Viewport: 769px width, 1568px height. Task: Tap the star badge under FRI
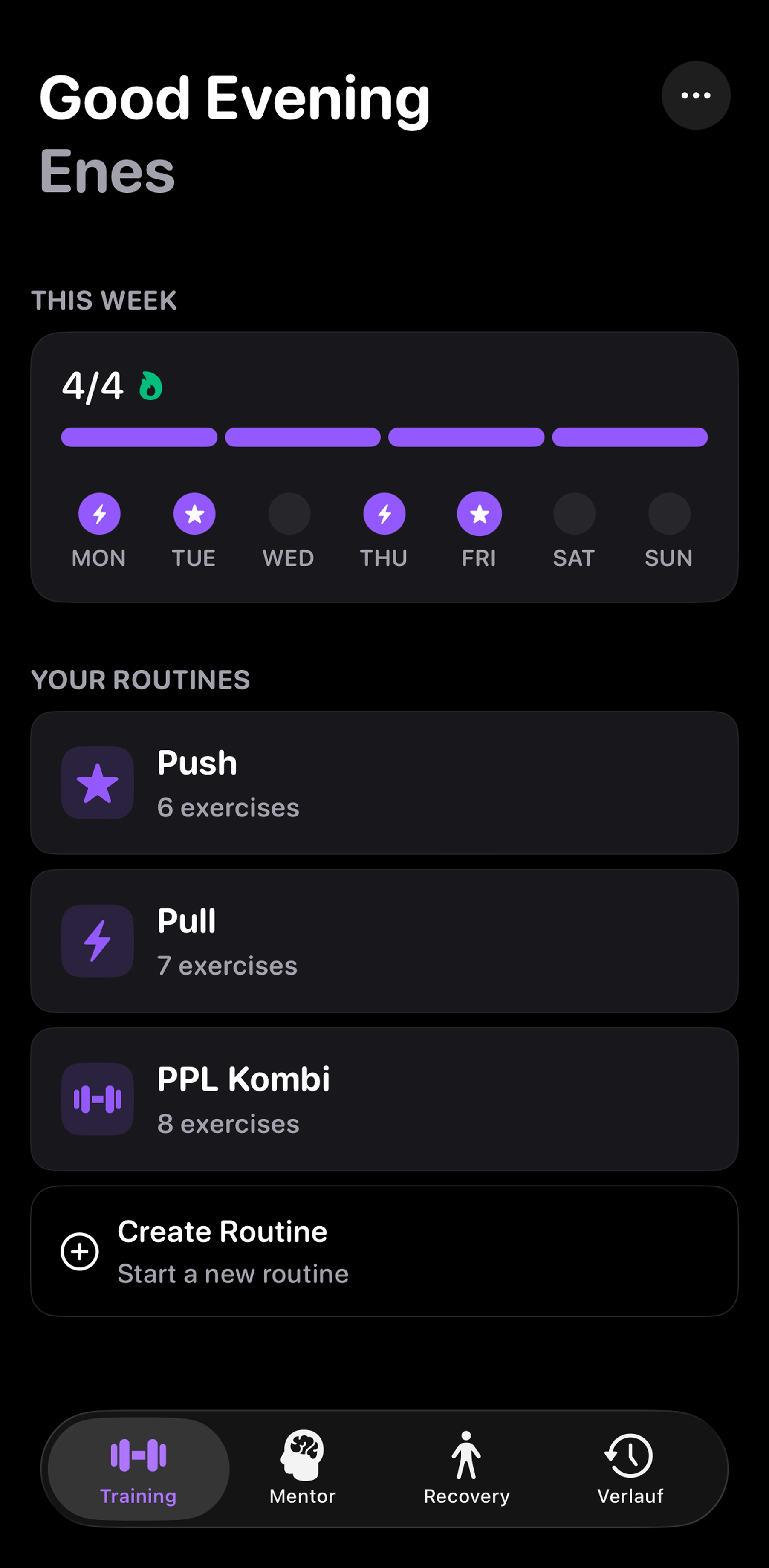tap(479, 514)
